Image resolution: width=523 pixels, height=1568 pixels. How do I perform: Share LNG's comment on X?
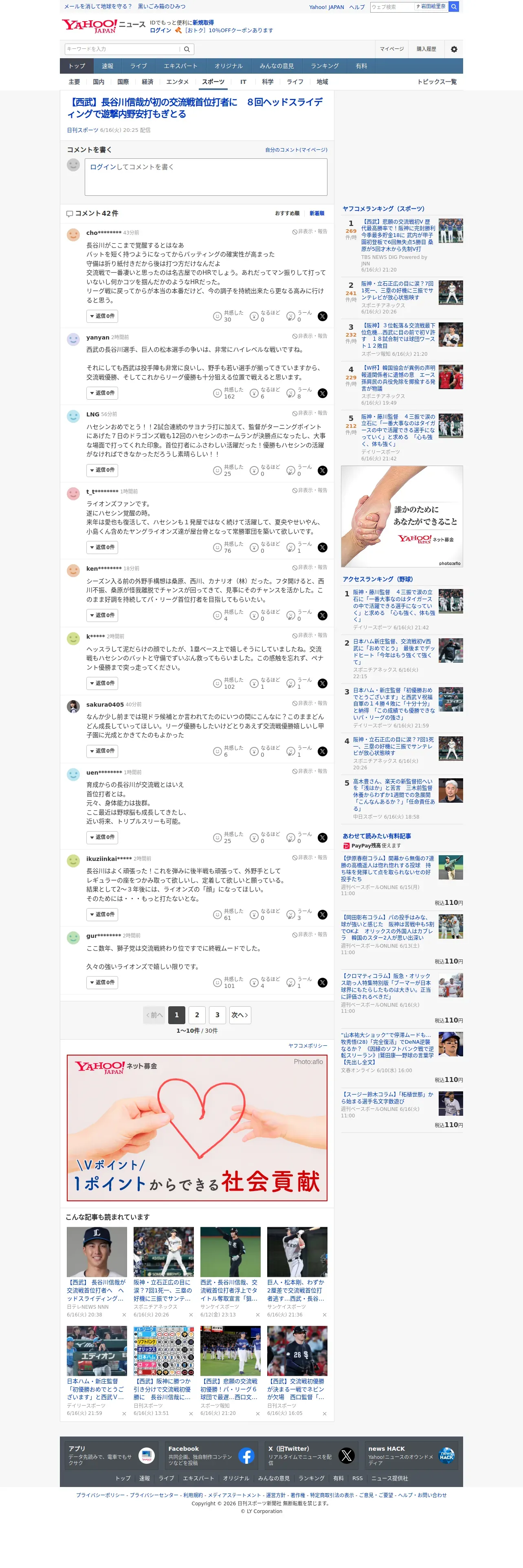click(x=323, y=471)
